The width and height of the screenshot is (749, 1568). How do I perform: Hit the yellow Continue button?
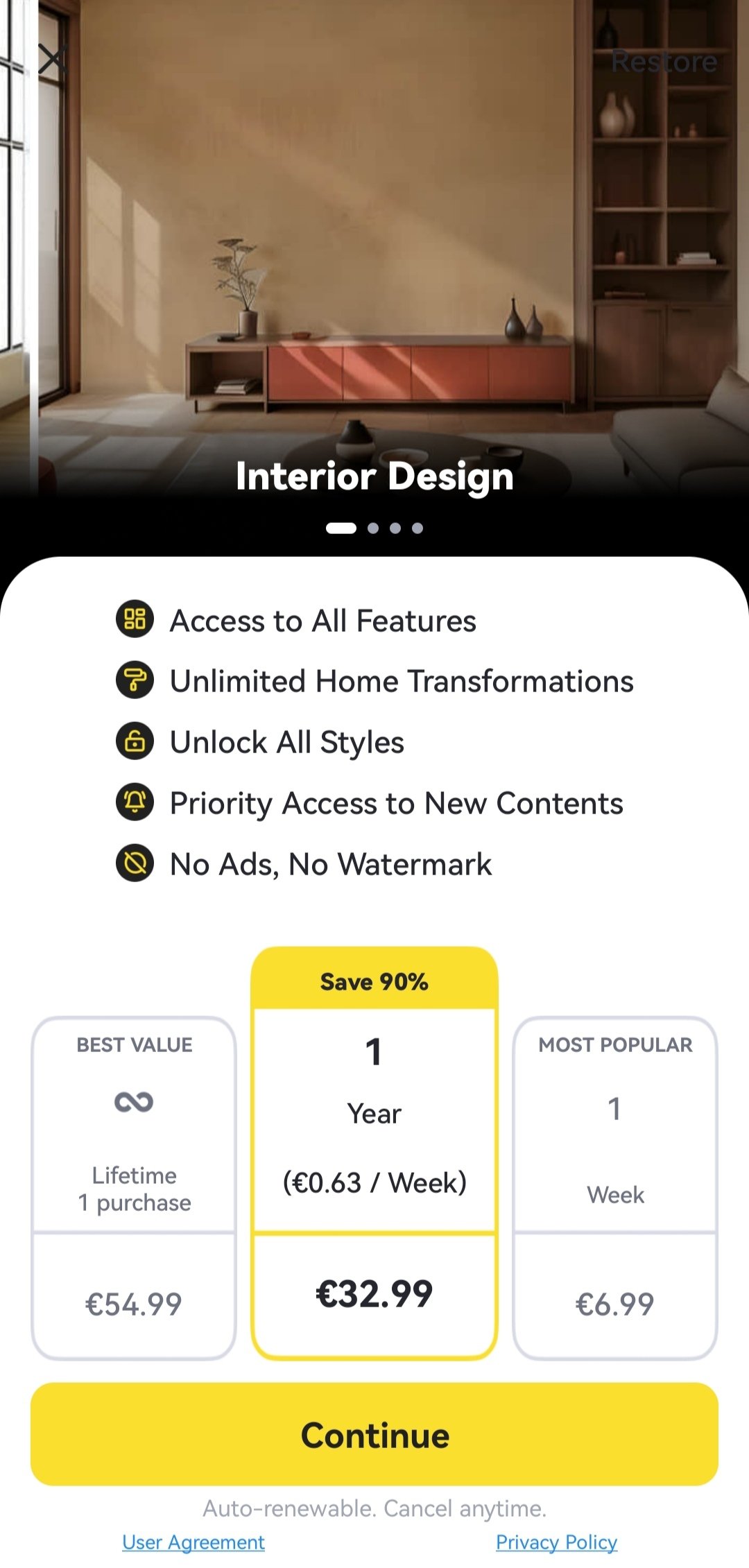(x=374, y=1434)
